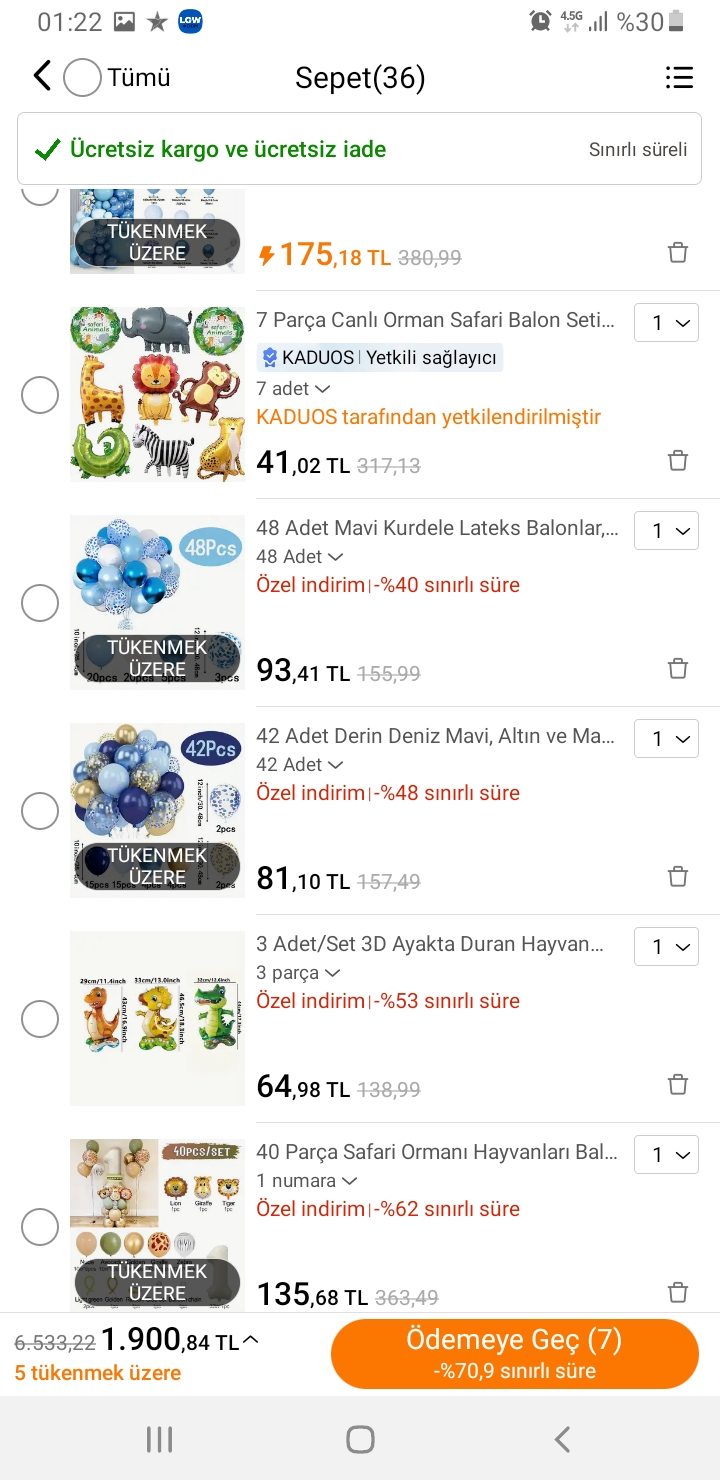Delete the 3 Adet/Set 3D Hayvan item
This screenshot has width=720, height=1480.
(x=678, y=1084)
